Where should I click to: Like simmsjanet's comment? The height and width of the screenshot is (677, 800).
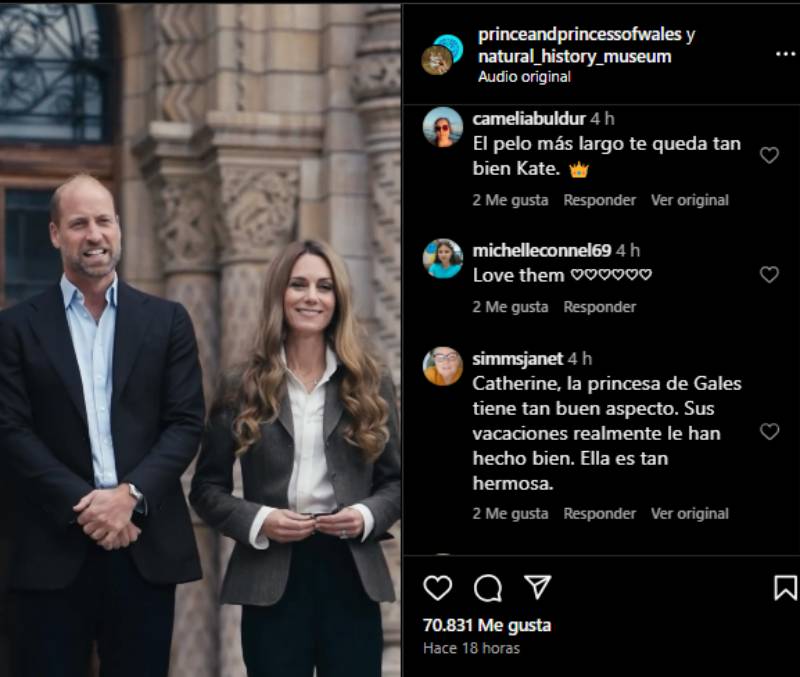(769, 431)
